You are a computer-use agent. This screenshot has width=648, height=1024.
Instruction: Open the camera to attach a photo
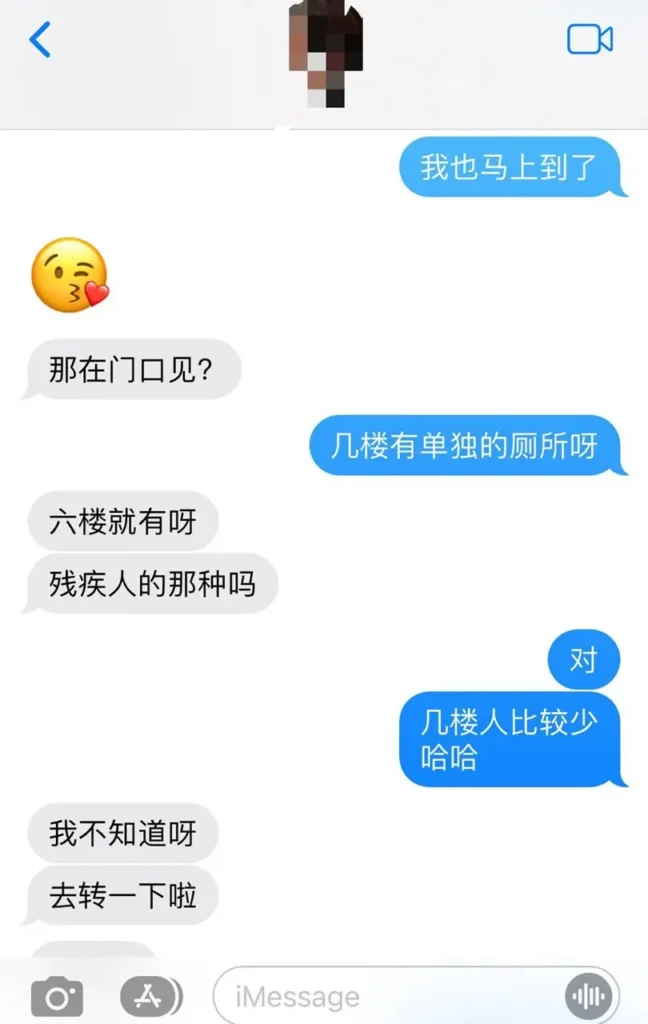57,996
